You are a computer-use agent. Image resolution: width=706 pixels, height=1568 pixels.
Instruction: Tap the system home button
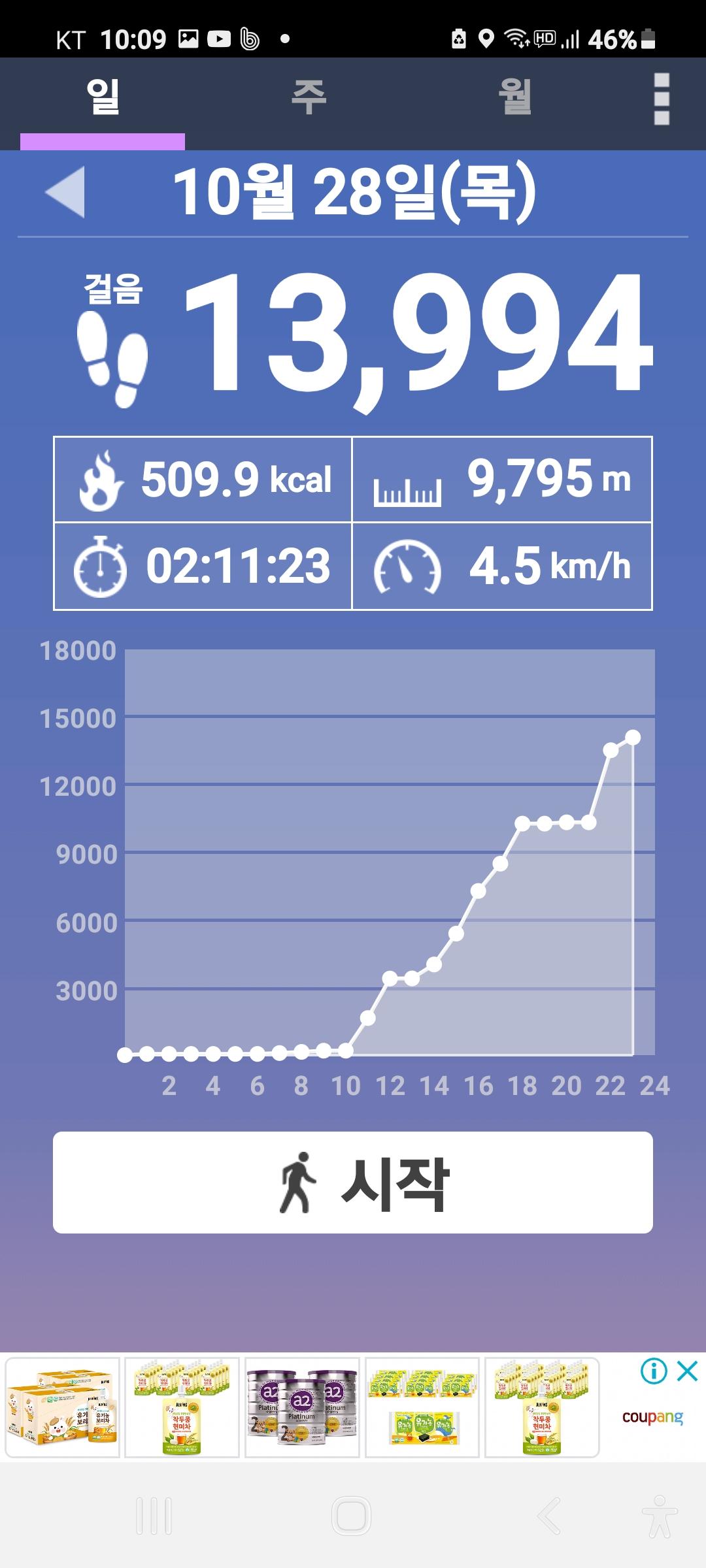[x=352, y=1516]
